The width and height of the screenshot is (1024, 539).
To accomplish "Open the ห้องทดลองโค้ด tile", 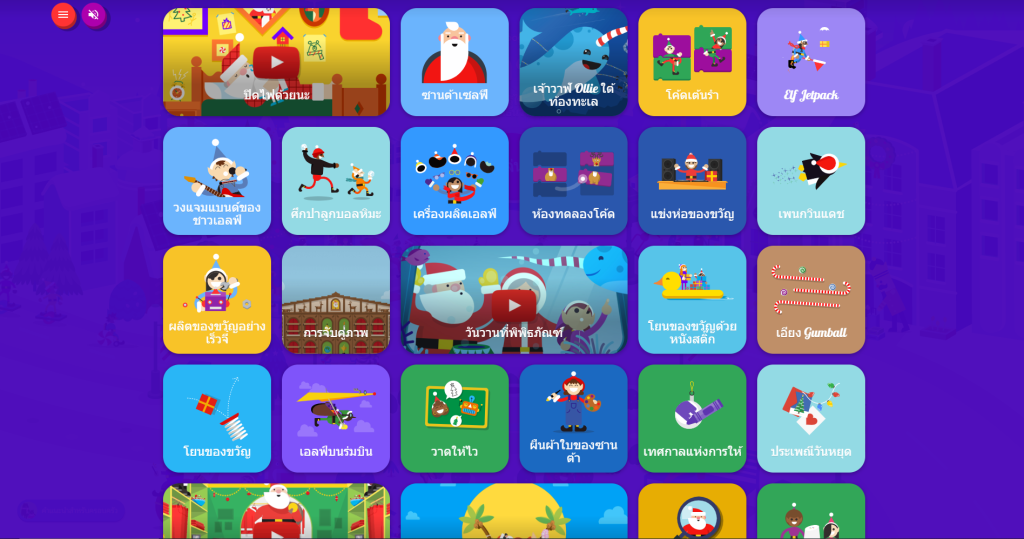I will 573,180.
